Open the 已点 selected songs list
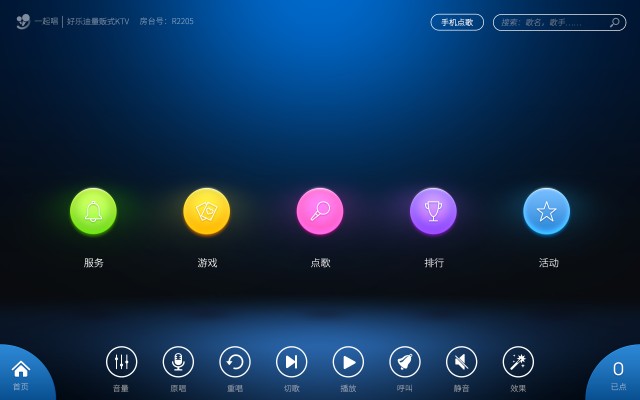Image resolution: width=640 pixels, height=400 pixels. point(618,374)
